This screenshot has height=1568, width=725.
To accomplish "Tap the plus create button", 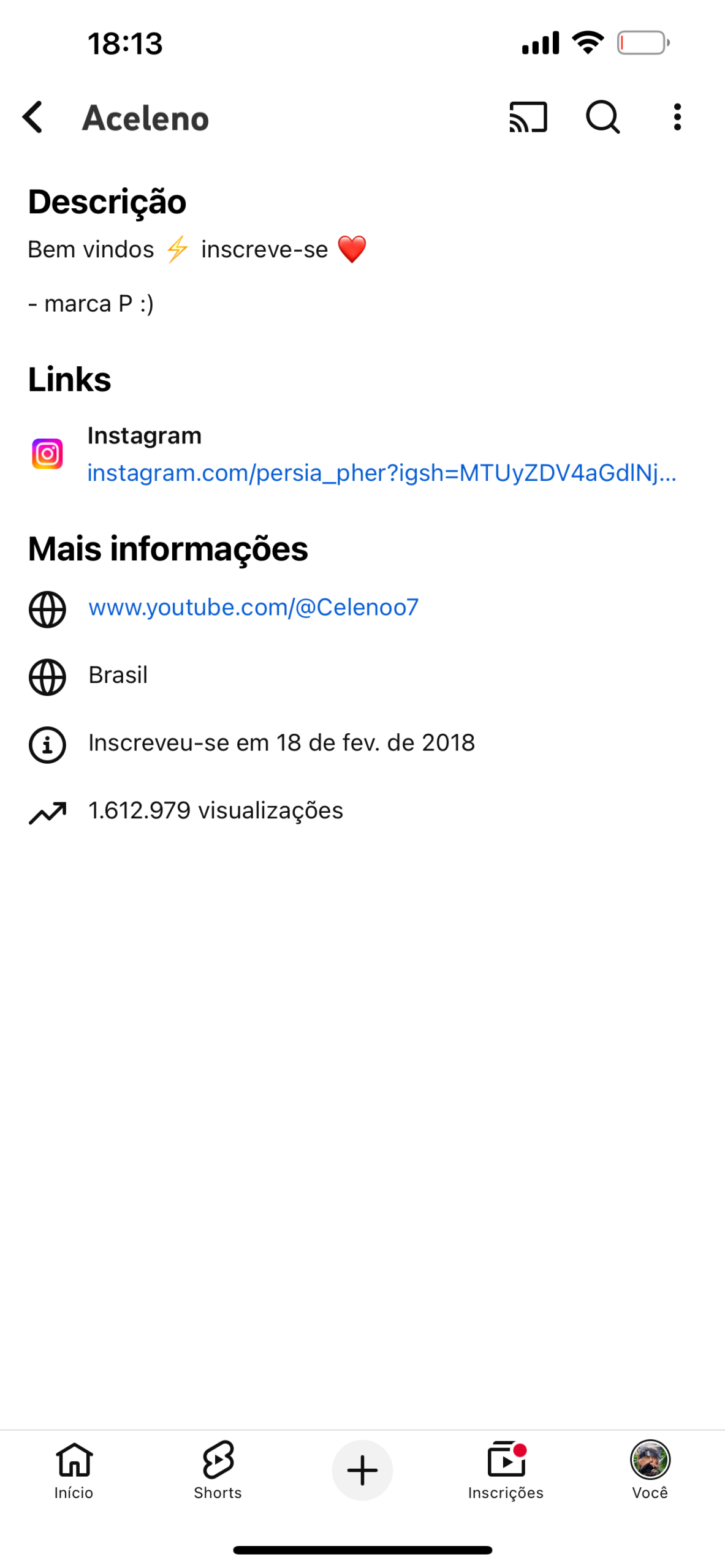I will 362,1470.
